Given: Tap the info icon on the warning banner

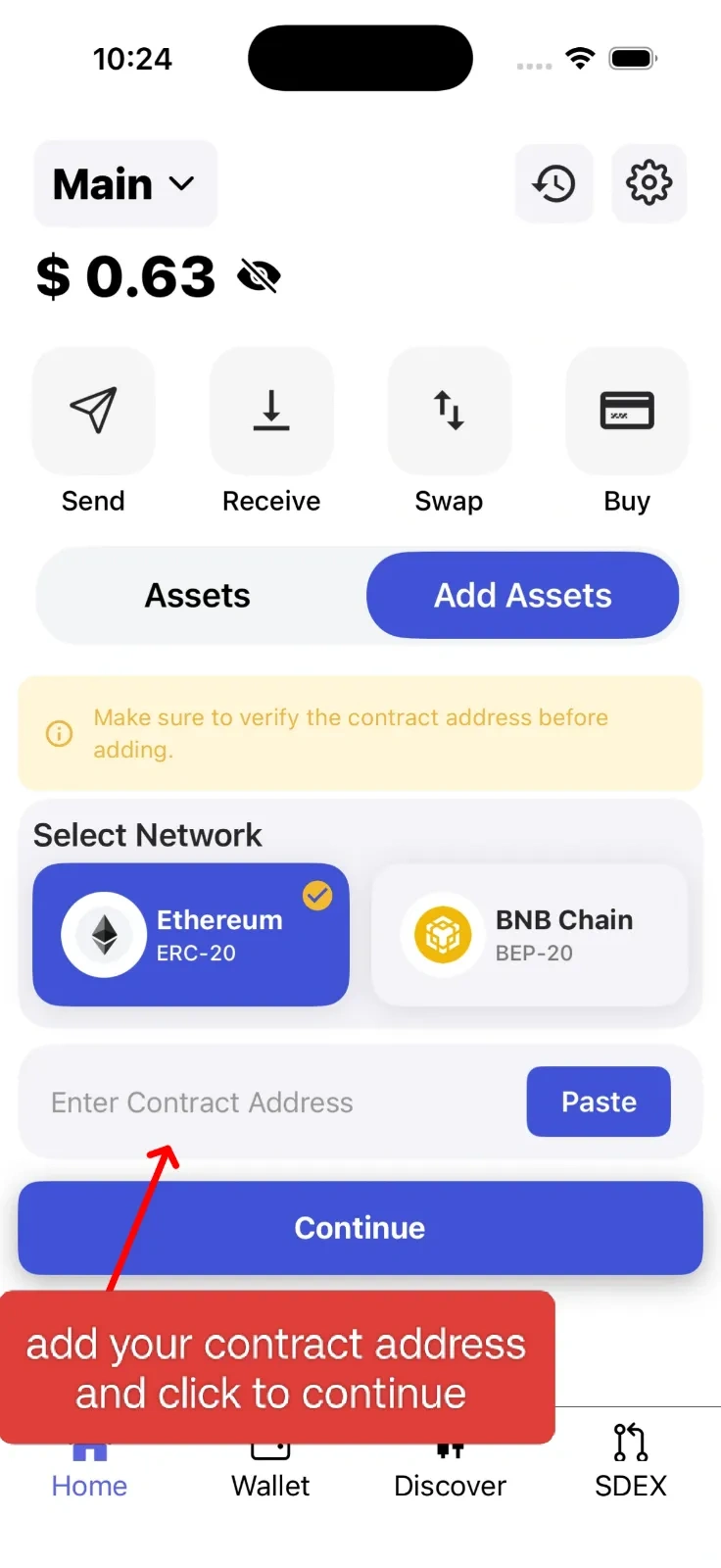Looking at the screenshot, I should click(x=58, y=733).
